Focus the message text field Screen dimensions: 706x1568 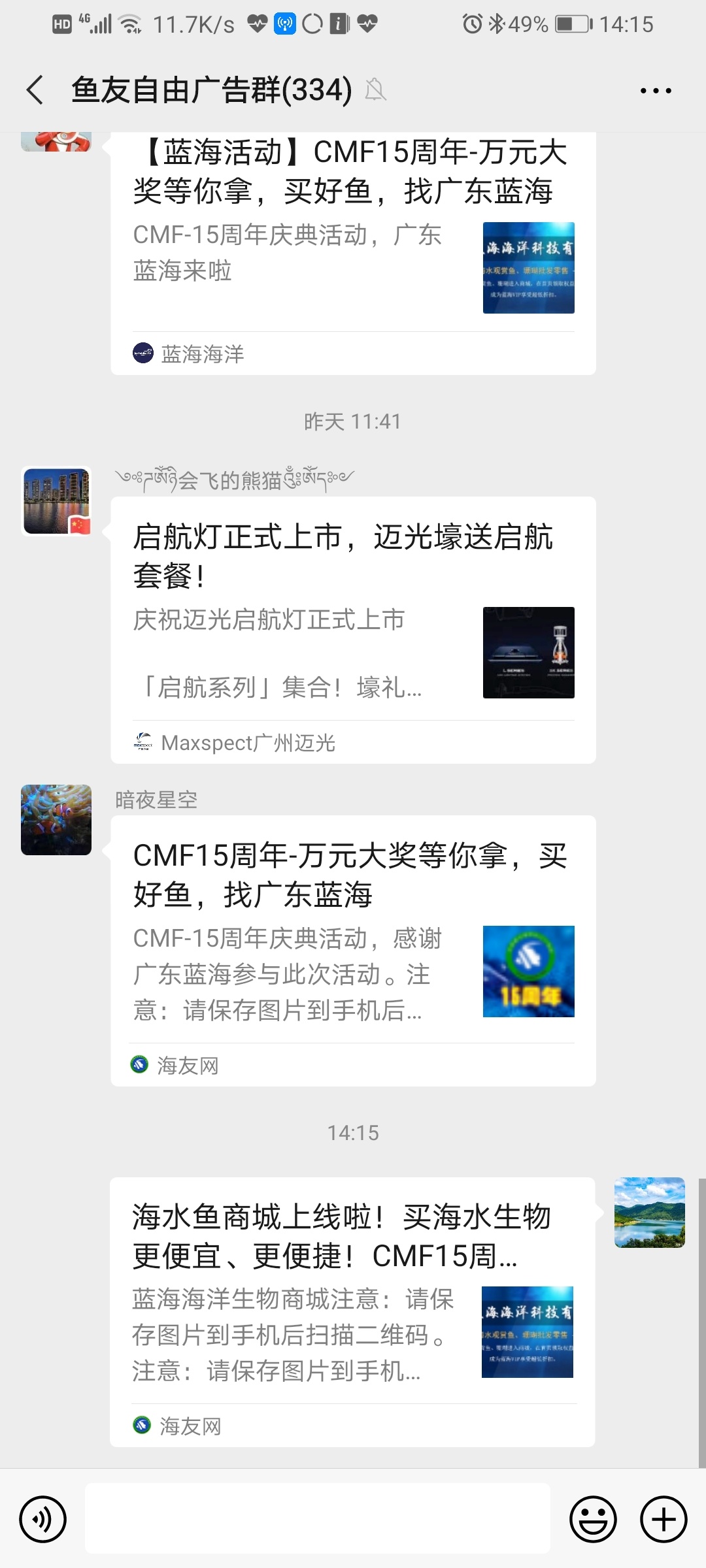pyautogui.click(x=317, y=1519)
